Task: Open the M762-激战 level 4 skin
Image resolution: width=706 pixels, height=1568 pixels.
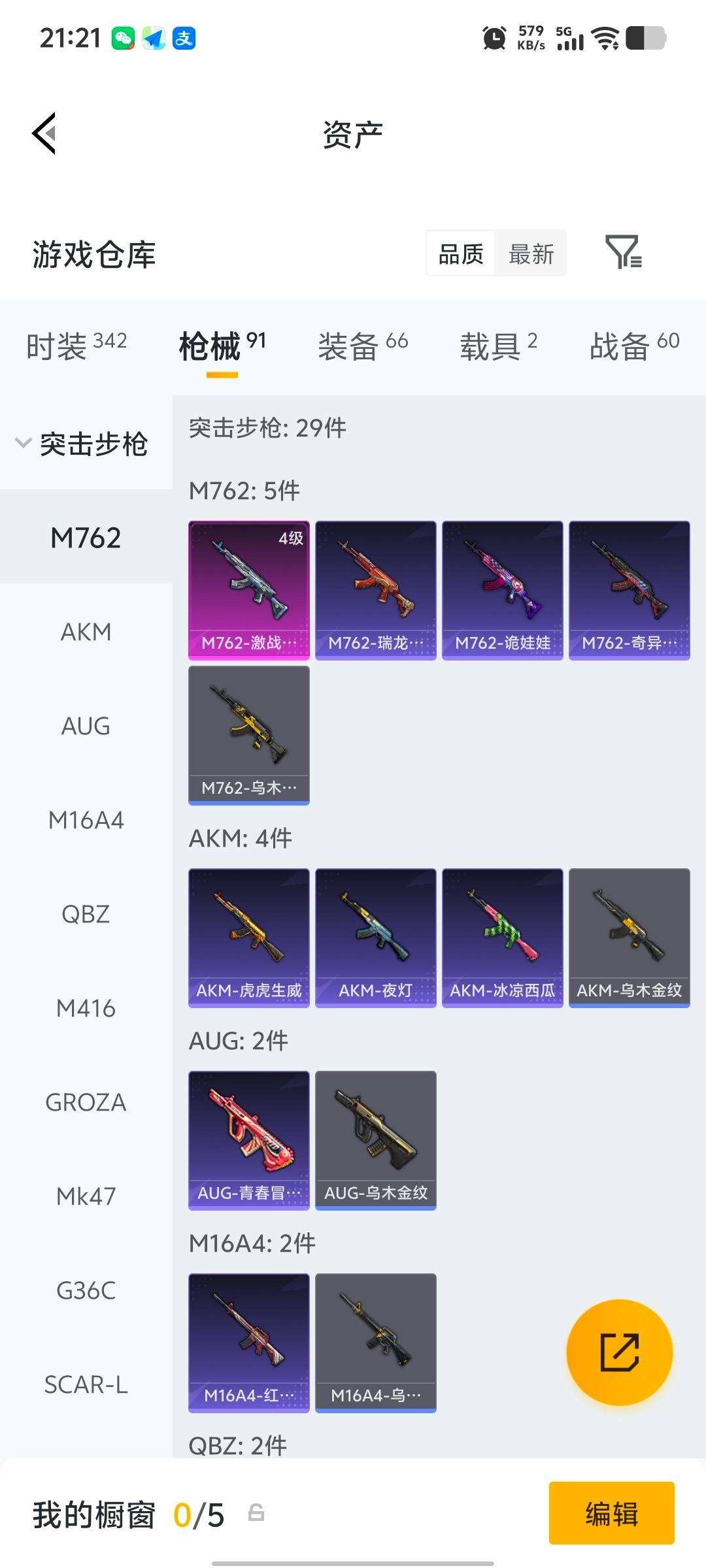Action: [x=249, y=589]
